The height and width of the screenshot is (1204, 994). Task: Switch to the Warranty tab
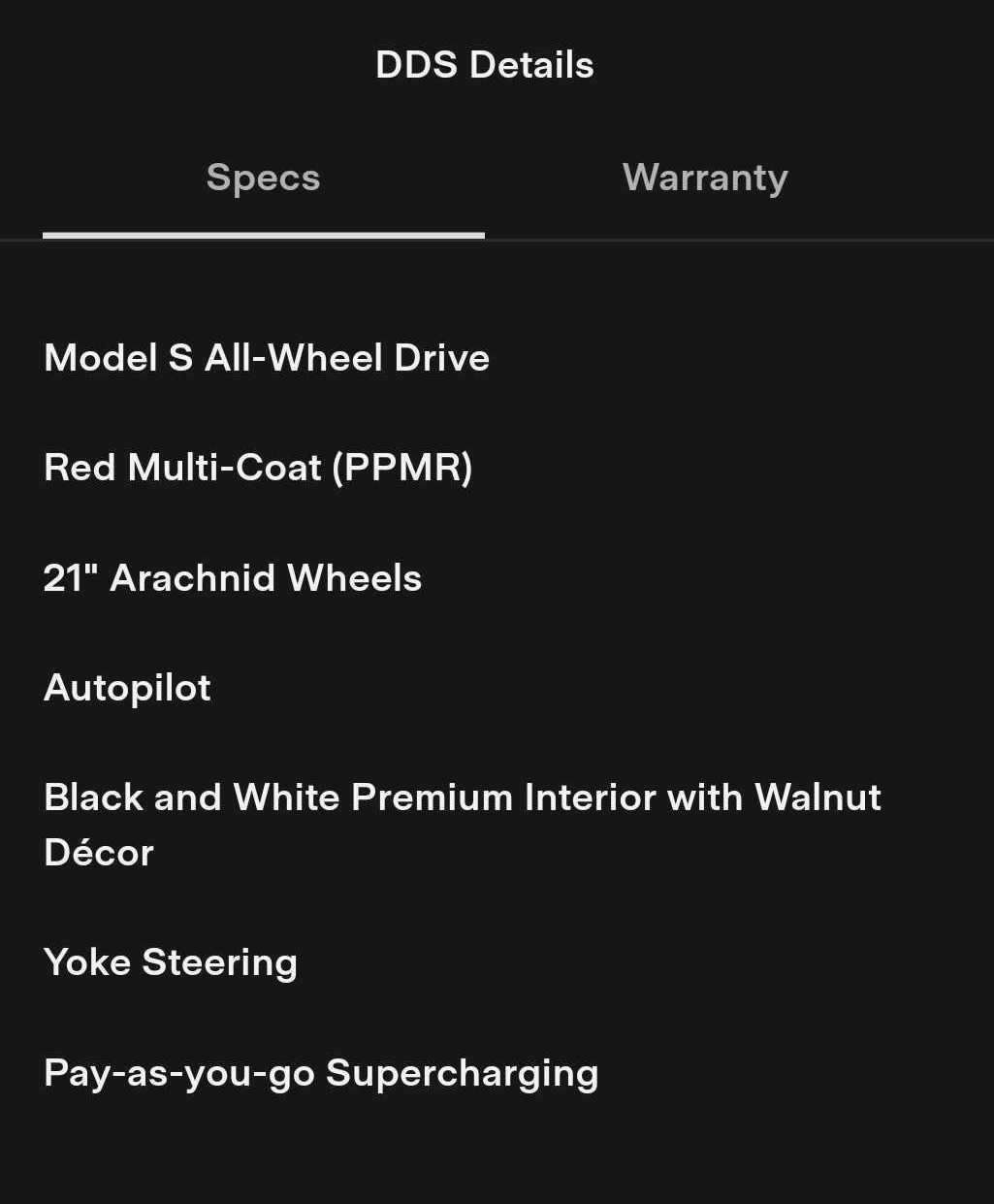pyautogui.click(x=705, y=178)
